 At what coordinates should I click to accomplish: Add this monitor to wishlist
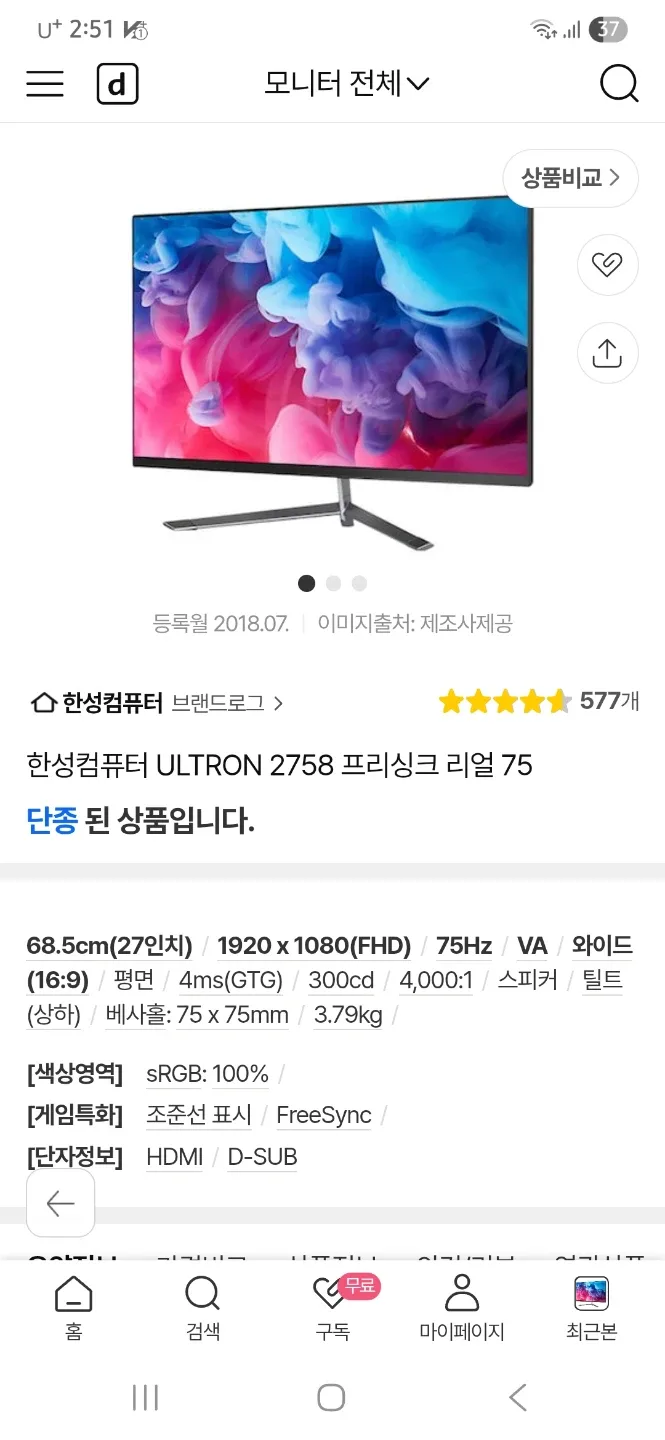tap(607, 265)
